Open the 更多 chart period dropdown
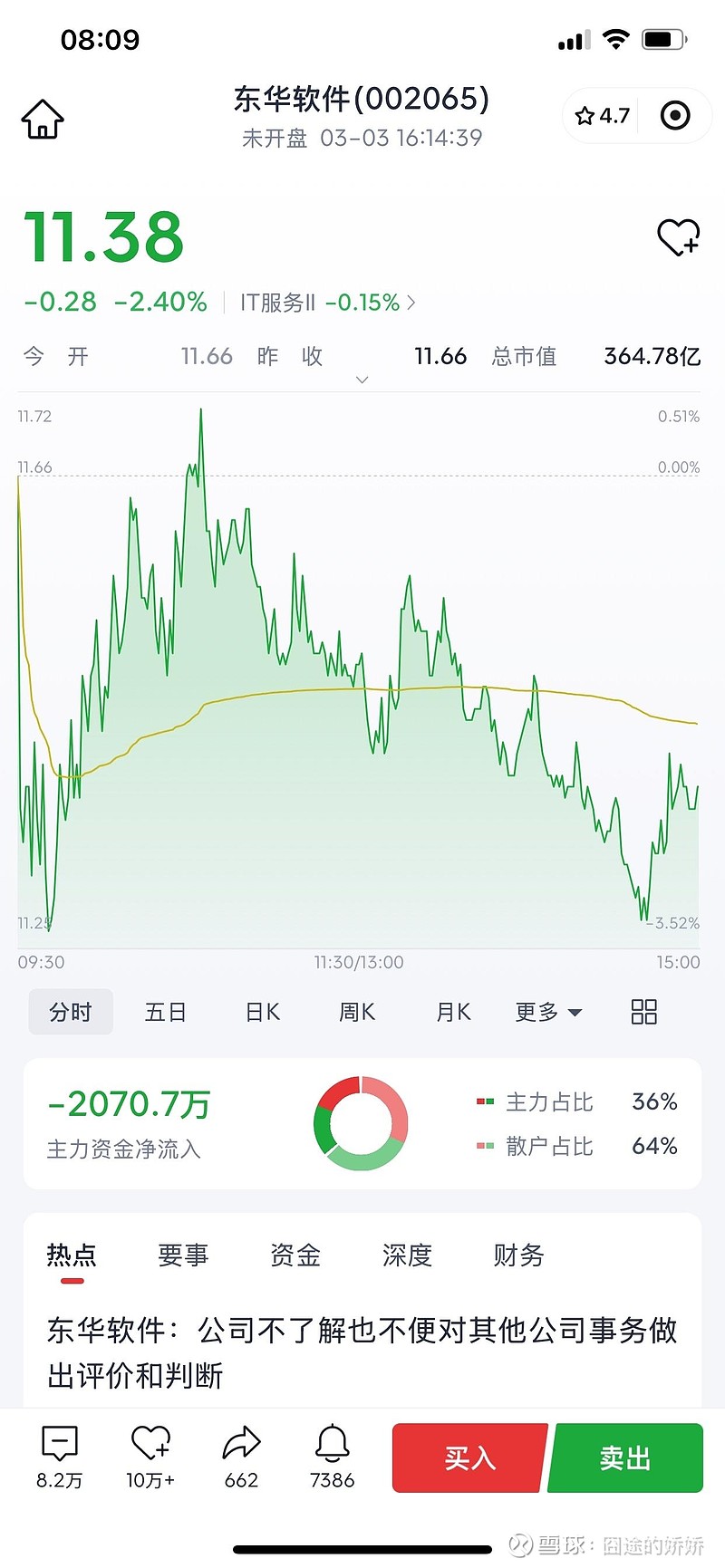Screen dimensions: 725x1568 (x=548, y=1012)
